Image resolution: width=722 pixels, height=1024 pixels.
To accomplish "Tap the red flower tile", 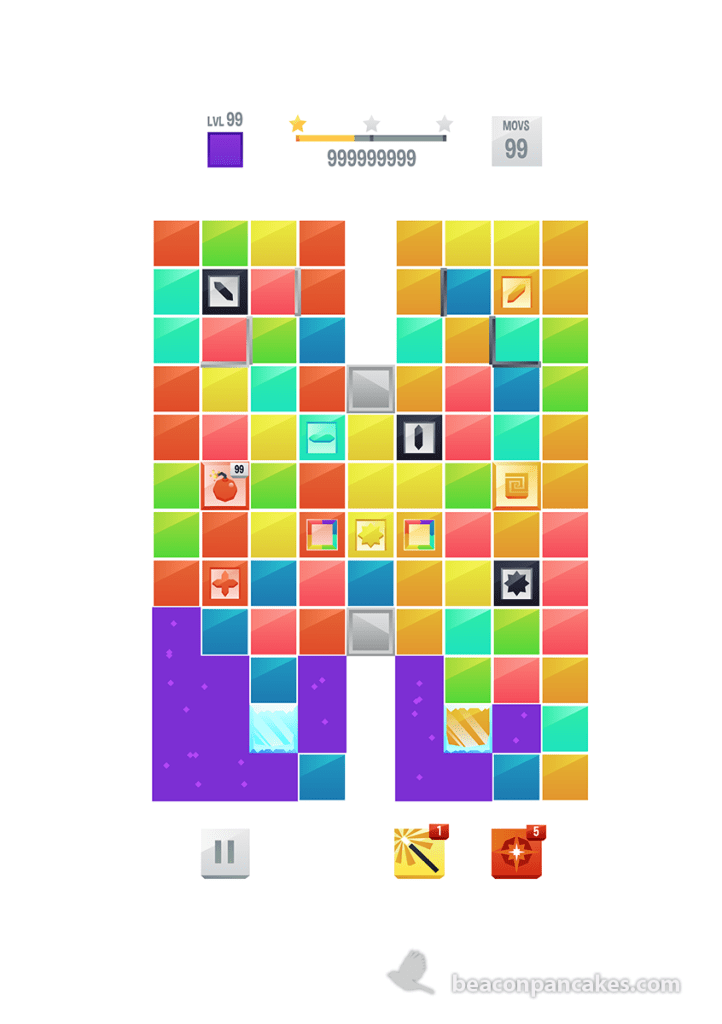I will pos(225,583).
